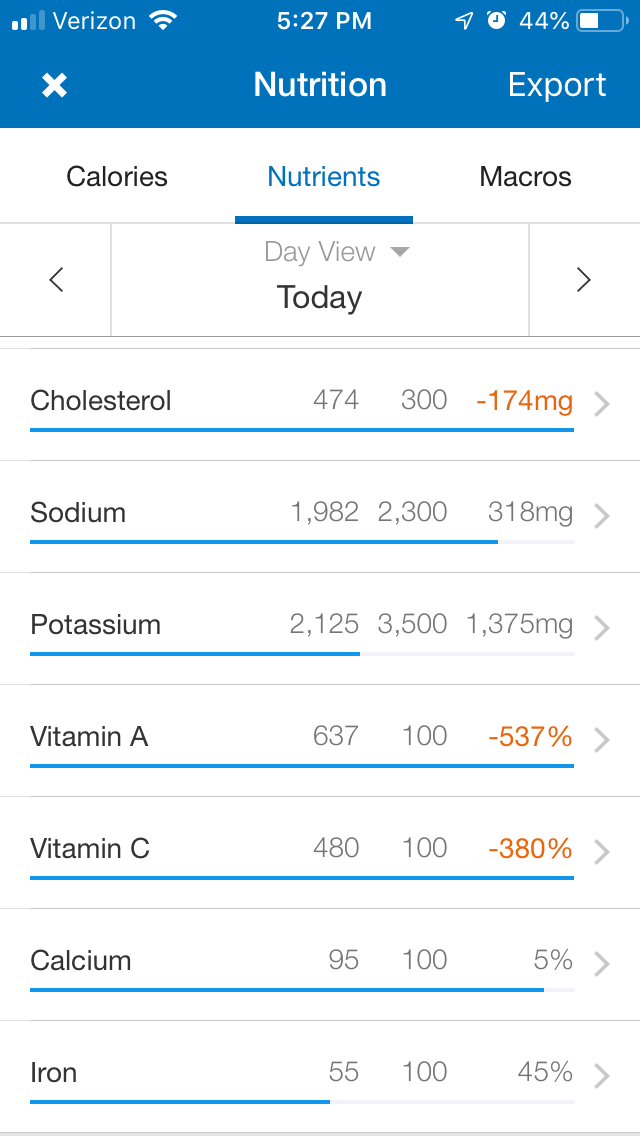View the Sodium breakdown
The width and height of the screenshot is (640, 1136).
click(x=320, y=515)
